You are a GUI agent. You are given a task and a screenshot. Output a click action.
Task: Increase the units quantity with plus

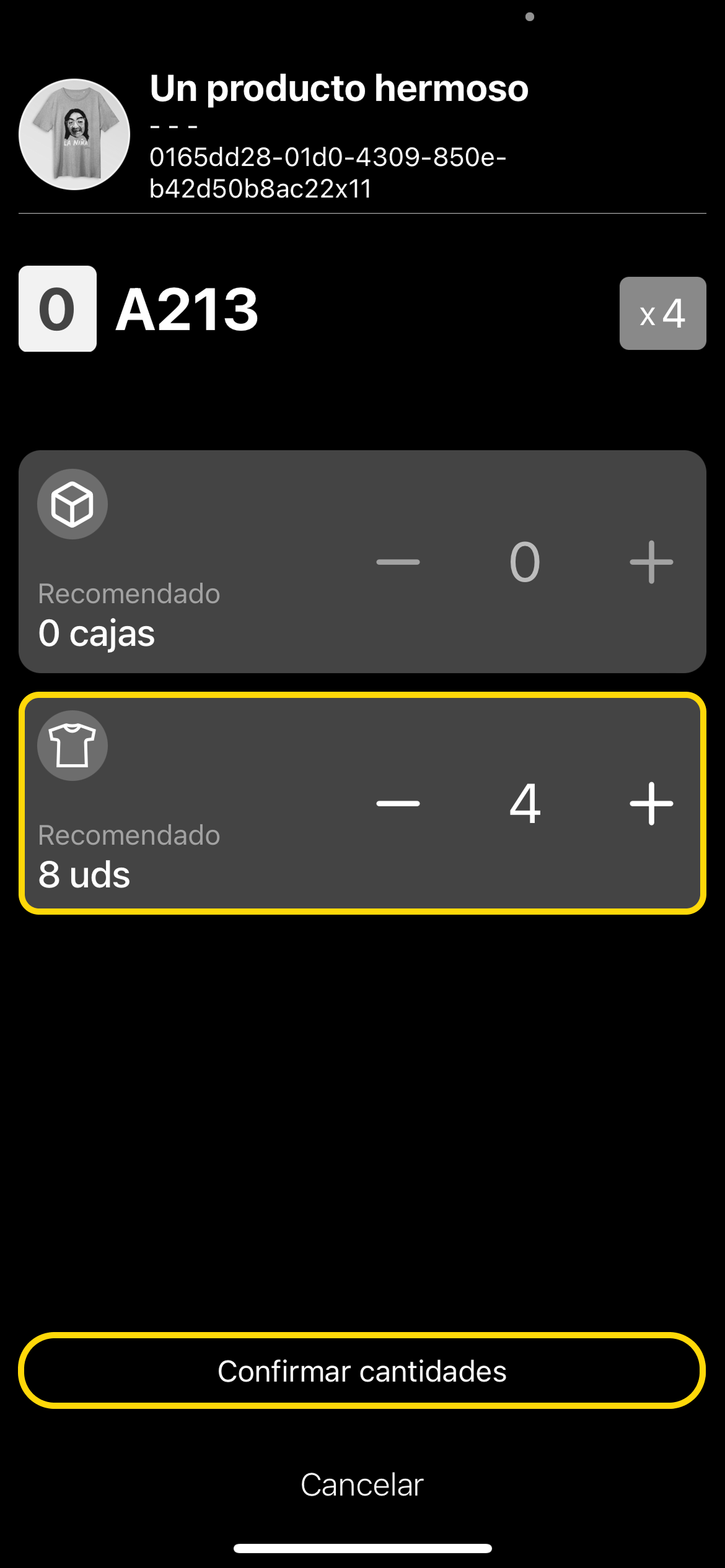click(x=651, y=803)
